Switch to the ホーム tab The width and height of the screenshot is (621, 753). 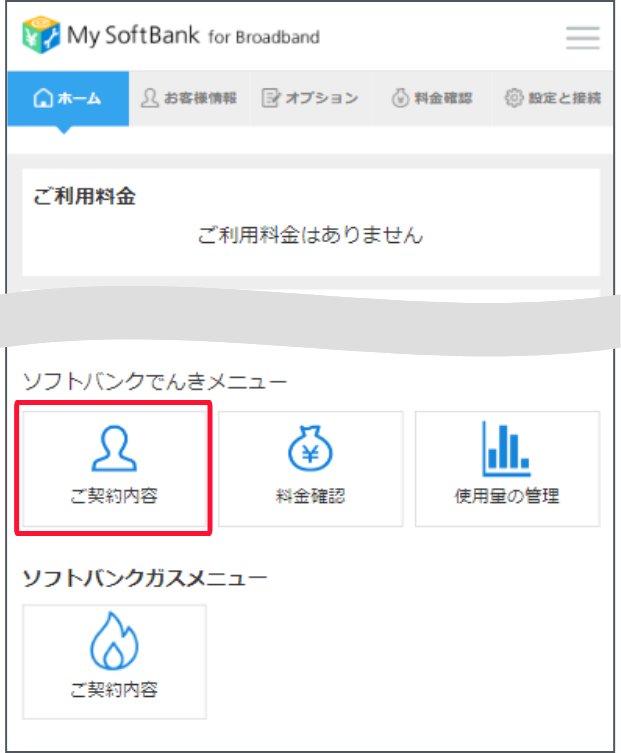point(67,98)
